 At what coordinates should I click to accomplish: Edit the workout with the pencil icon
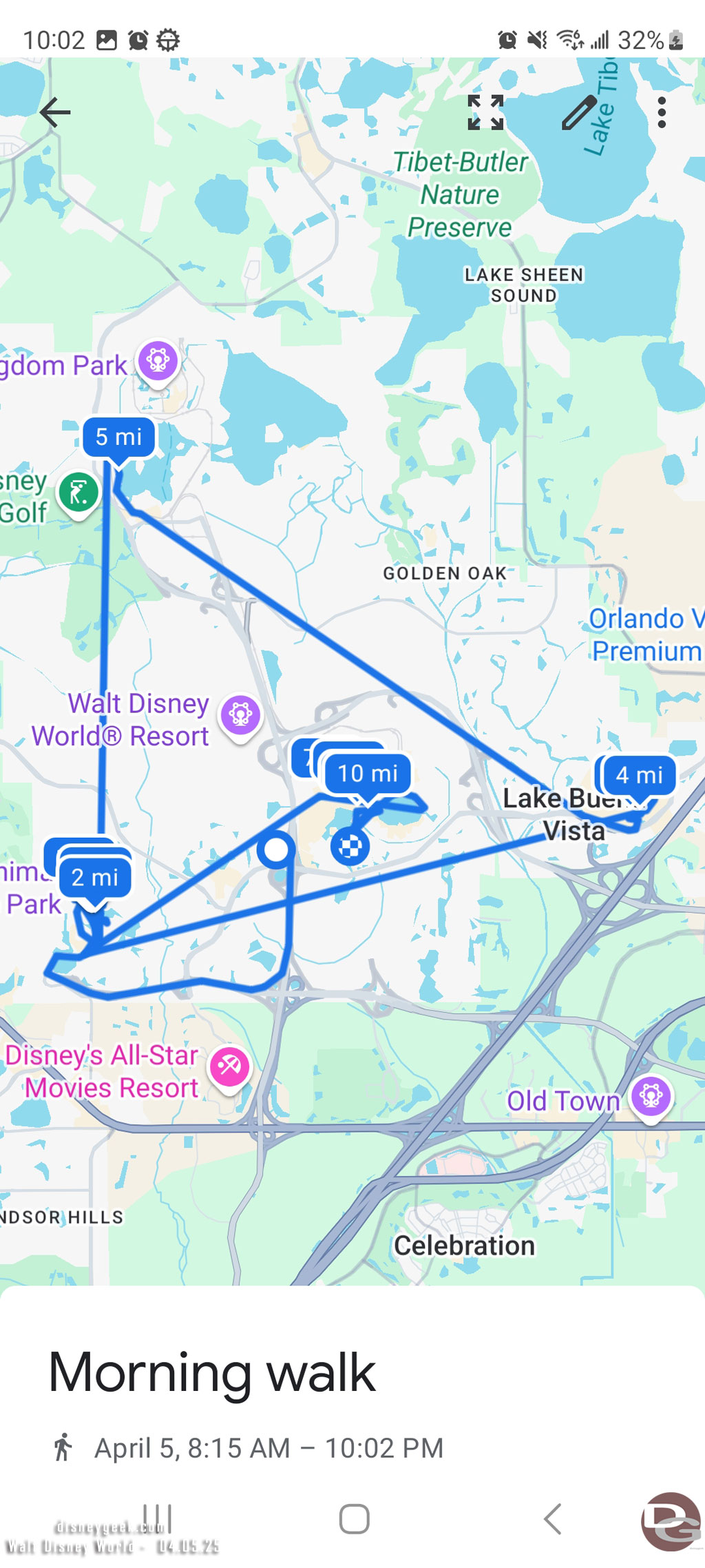[579, 112]
